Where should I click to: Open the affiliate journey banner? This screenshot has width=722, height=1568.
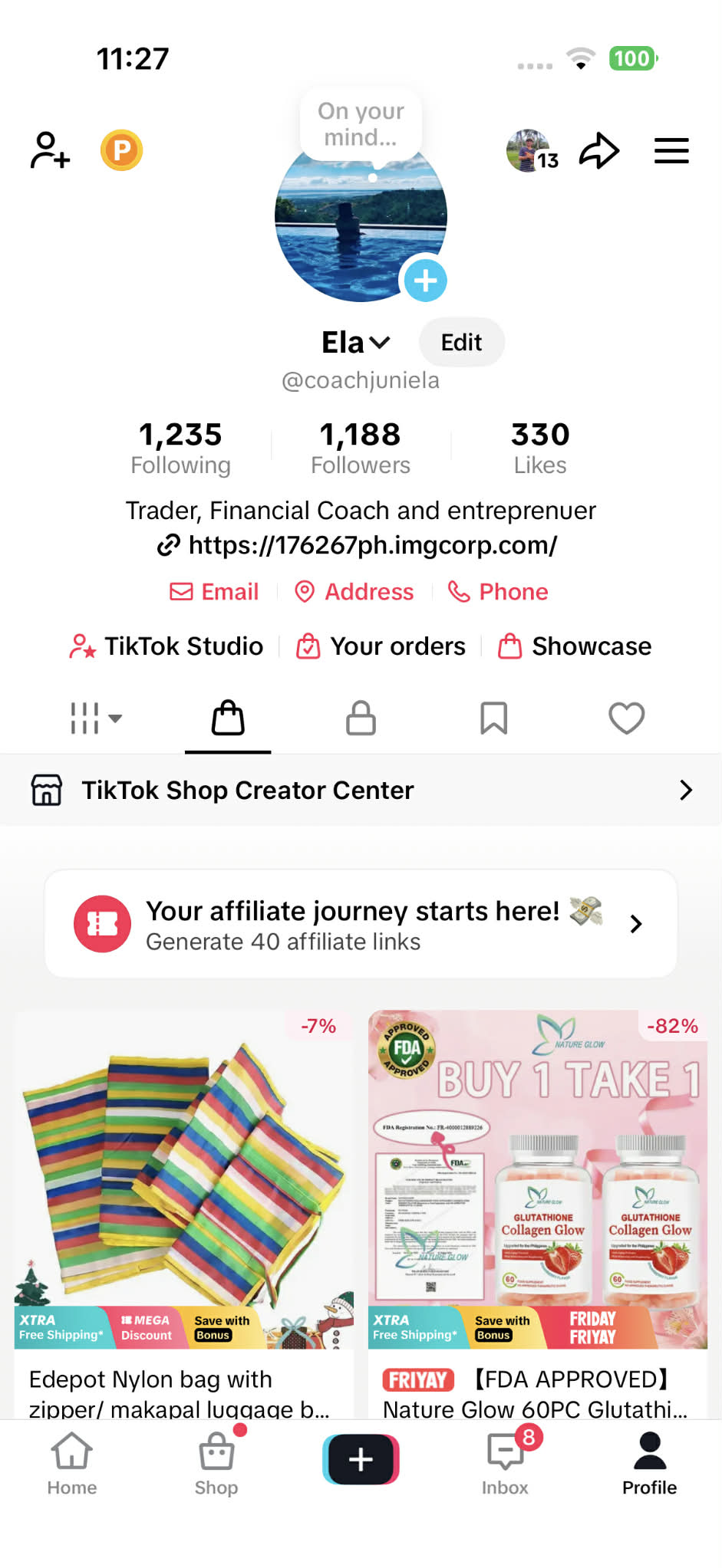[x=361, y=924]
